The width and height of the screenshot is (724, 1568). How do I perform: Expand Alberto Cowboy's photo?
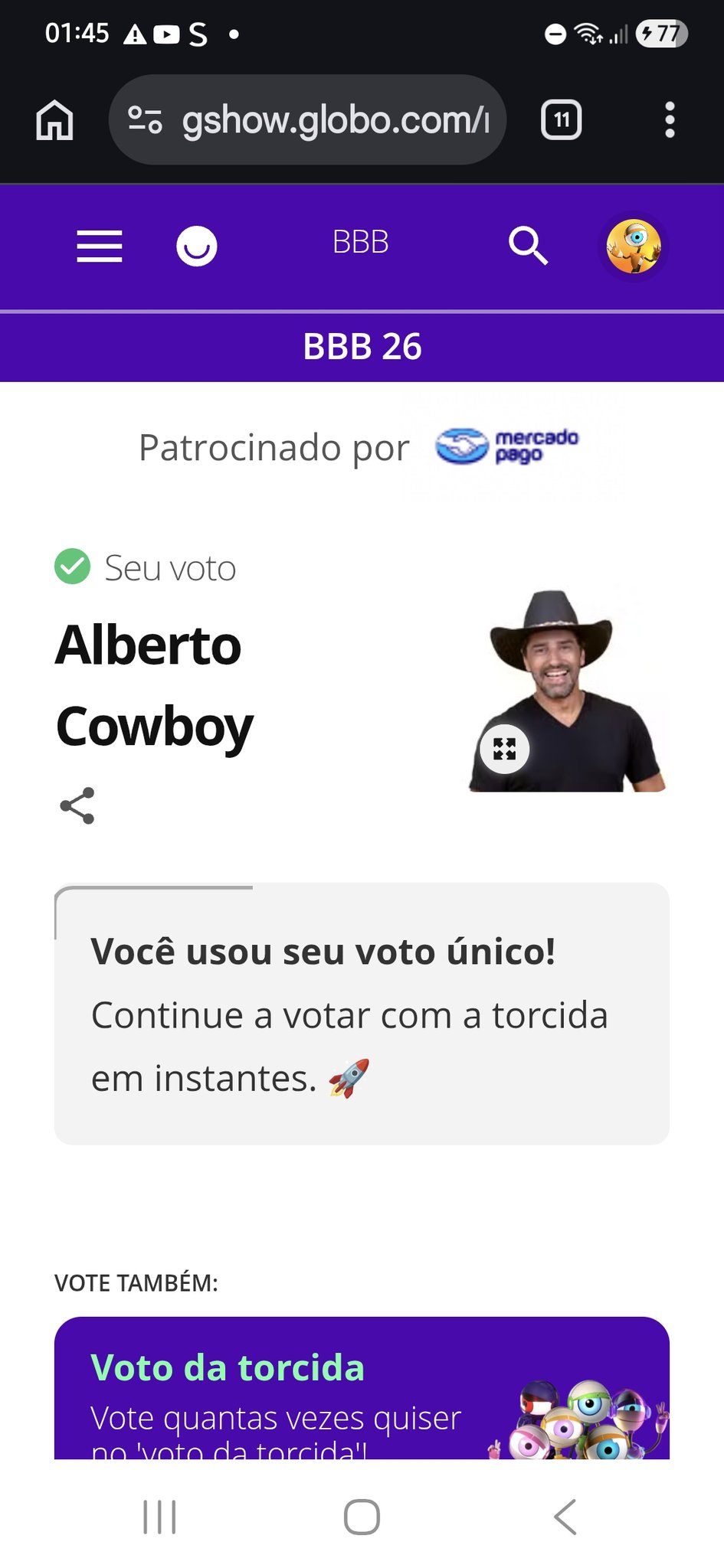[x=504, y=749]
